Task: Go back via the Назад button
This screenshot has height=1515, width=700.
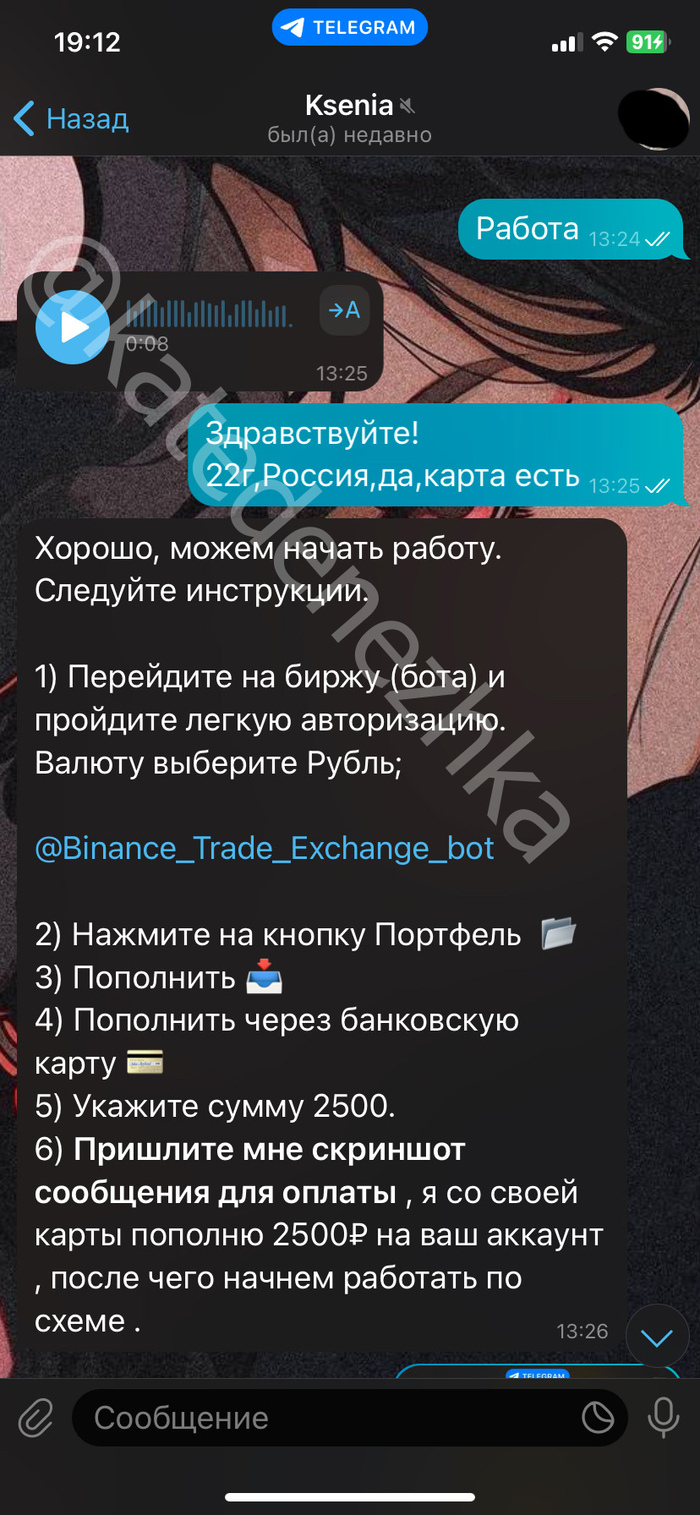Action: (72, 119)
